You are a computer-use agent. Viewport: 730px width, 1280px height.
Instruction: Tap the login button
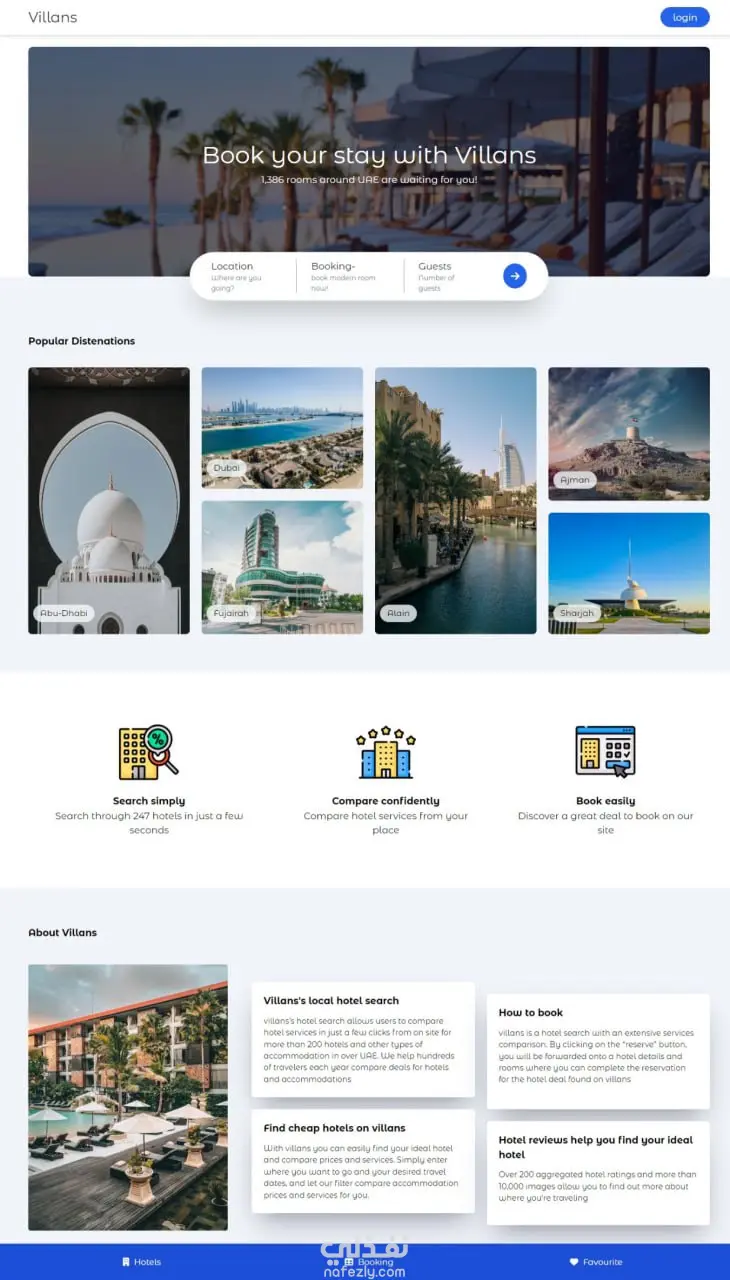coord(684,17)
